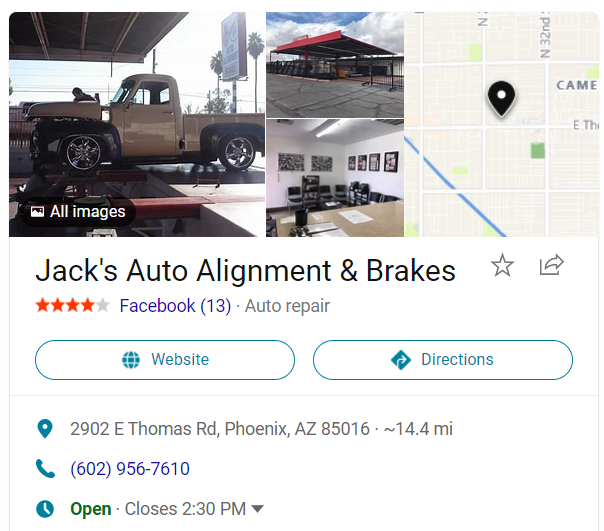Open the map preview
The image size is (604, 531).
click(501, 125)
